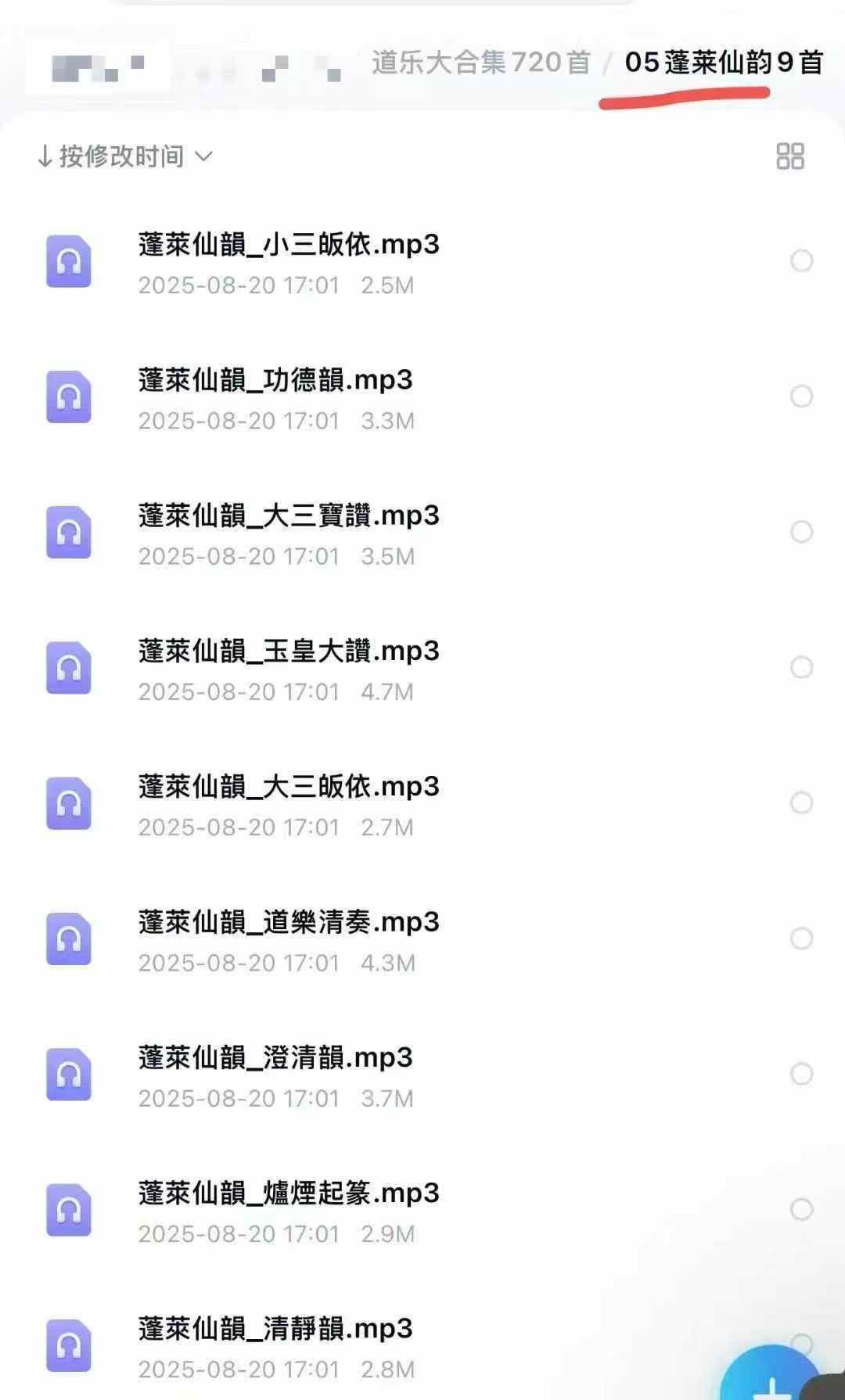Viewport: 845px width, 1400px height.
Task: Tick the circle beside 蓬萊仙韻_功德韻.mp3
Action: coord(801,397)
